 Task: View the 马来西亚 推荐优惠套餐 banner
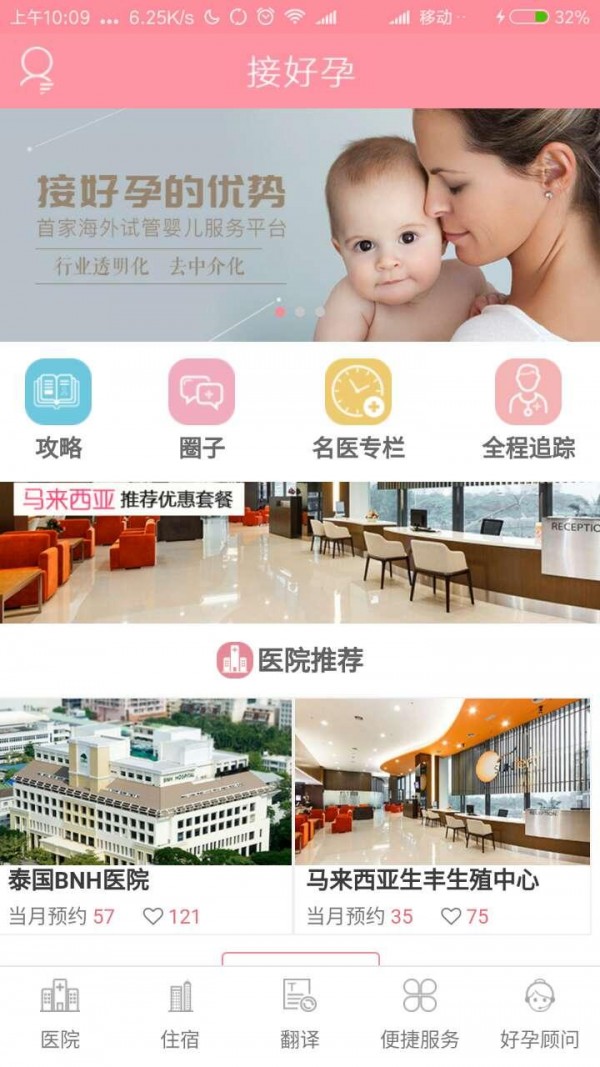tap(299, 552)
